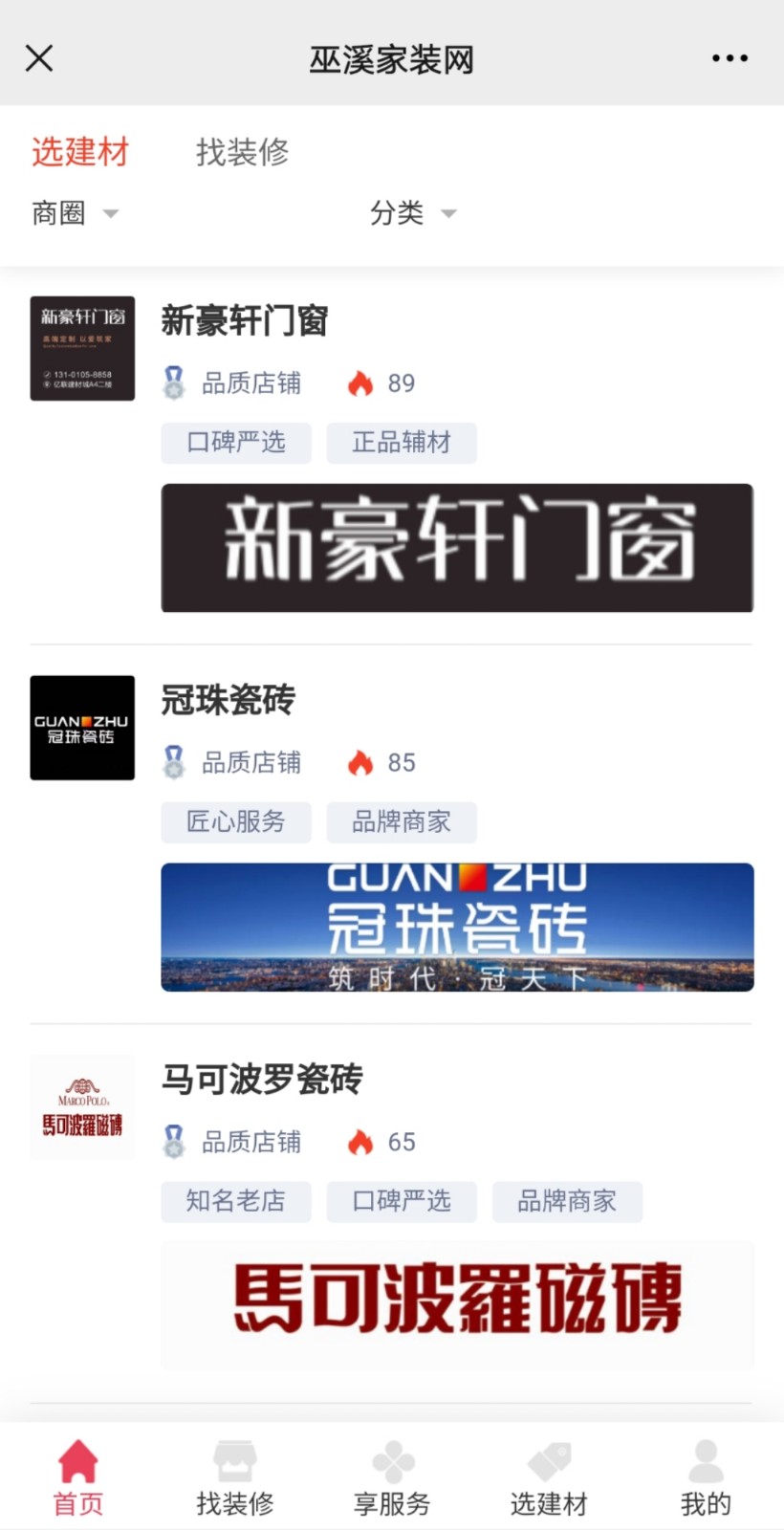View the 冠珠瓷砖 banner image

point(457,927)
